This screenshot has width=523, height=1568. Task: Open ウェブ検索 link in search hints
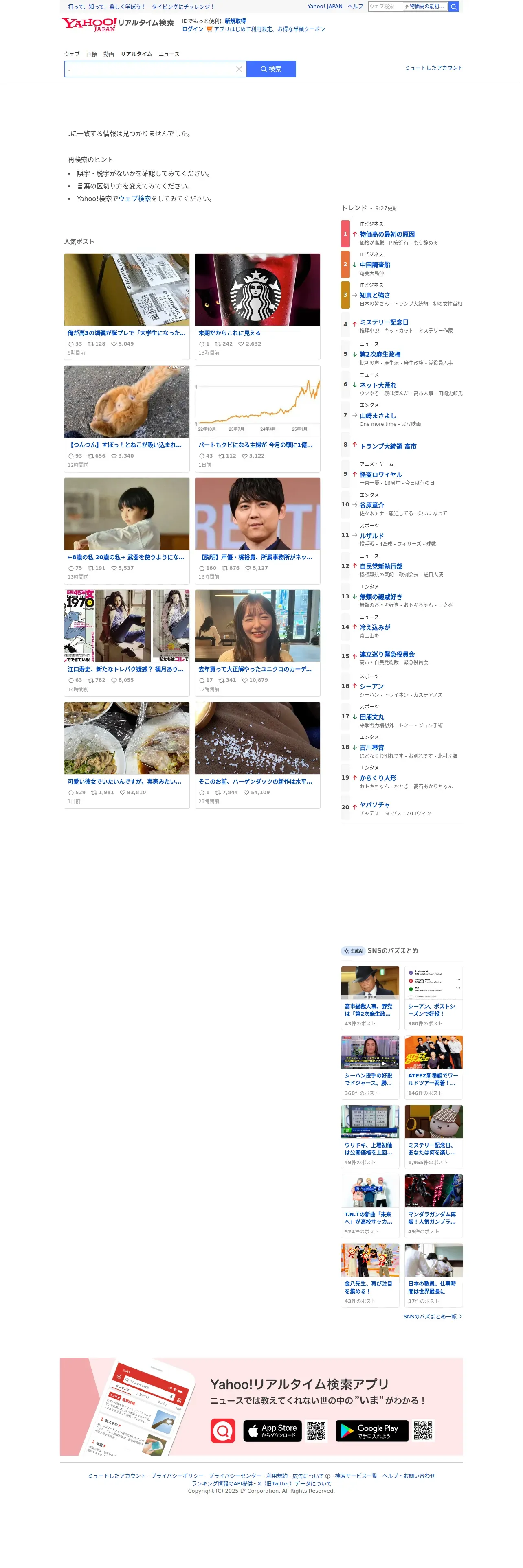pos(135,200)
